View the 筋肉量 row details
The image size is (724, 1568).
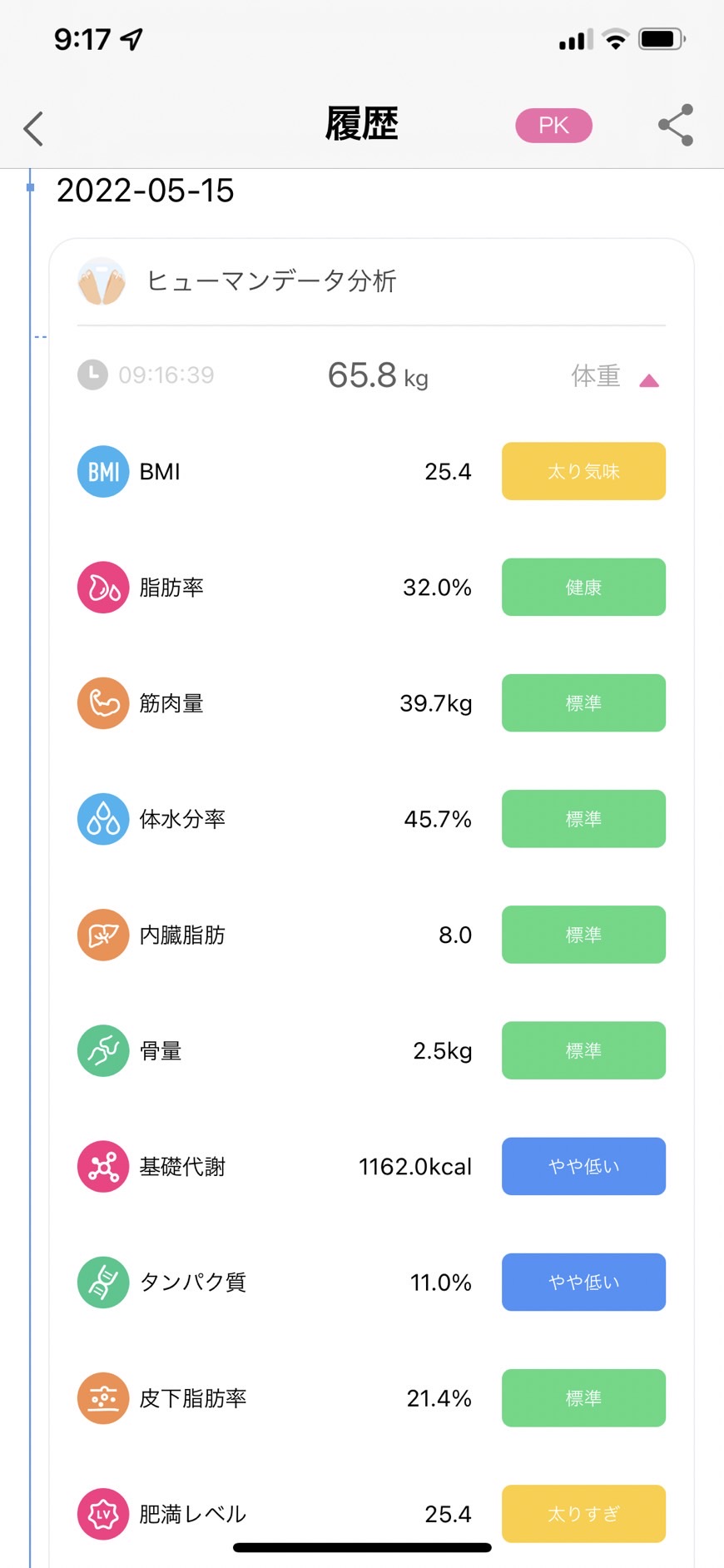pyautogui.click(x=371, y=703)
